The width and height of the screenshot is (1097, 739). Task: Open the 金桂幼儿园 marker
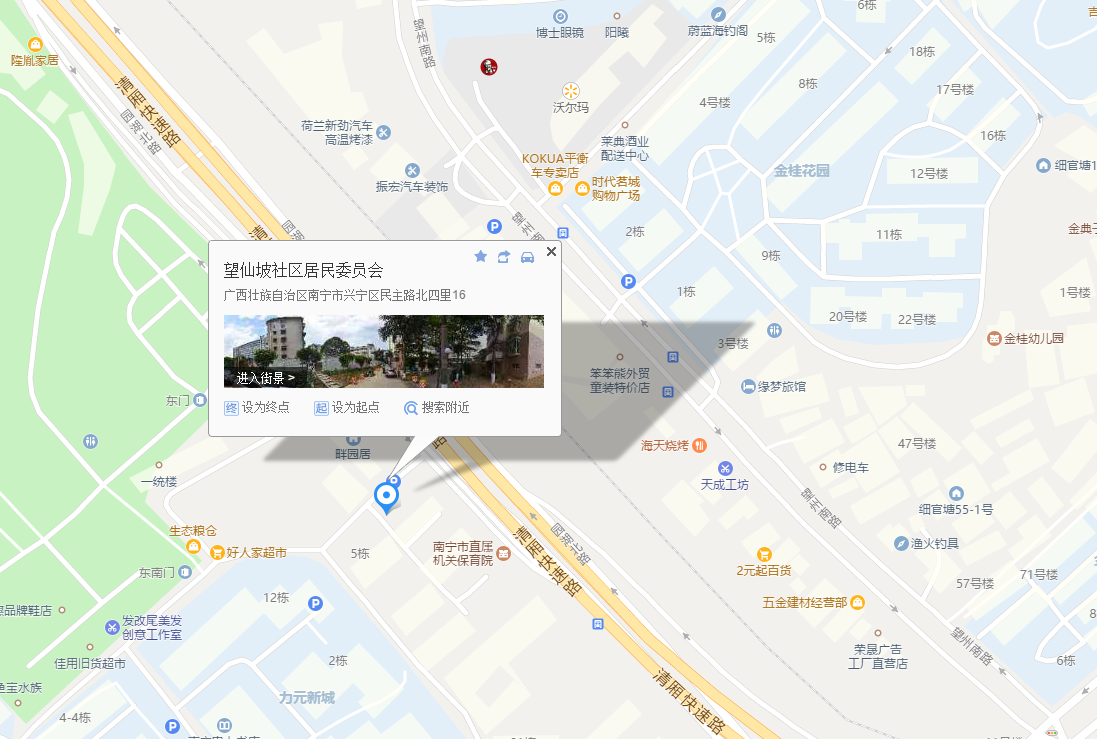tap(994, 339)
